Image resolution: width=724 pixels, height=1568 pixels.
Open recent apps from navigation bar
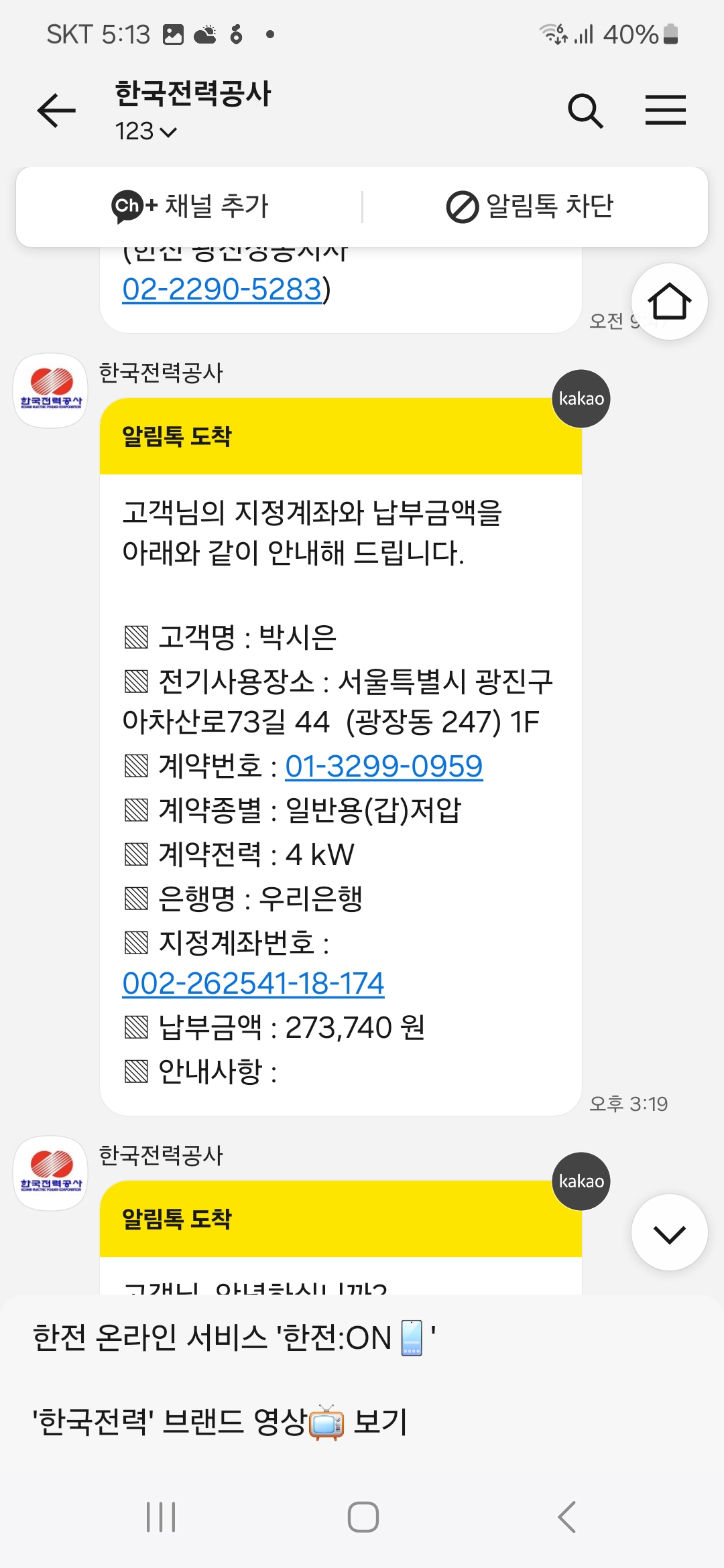pos(161,1517)
